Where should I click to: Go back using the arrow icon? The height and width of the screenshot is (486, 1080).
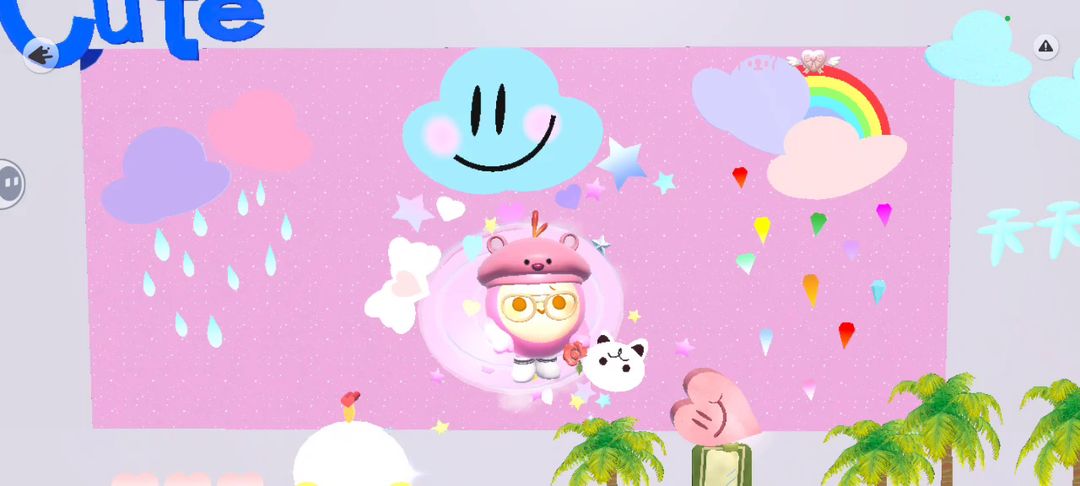tap(41, 54)
